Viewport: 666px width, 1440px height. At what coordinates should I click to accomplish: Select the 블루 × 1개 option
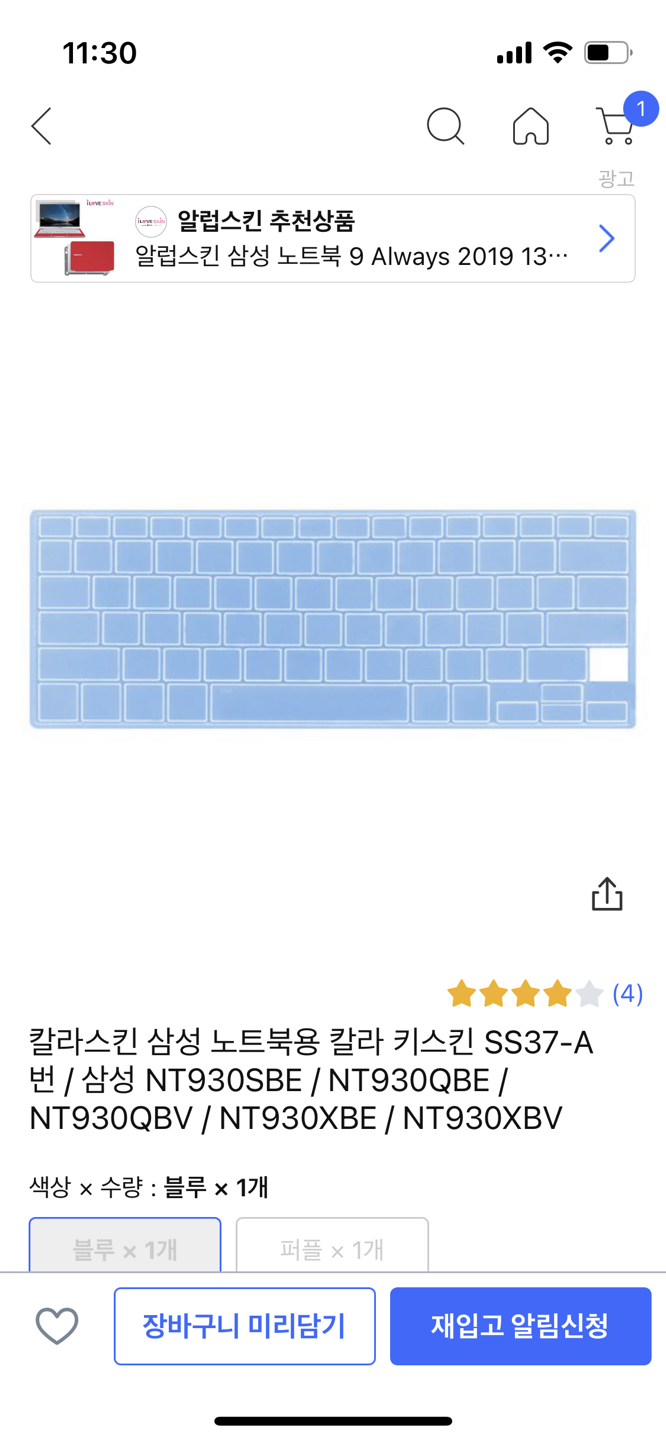125,1246
